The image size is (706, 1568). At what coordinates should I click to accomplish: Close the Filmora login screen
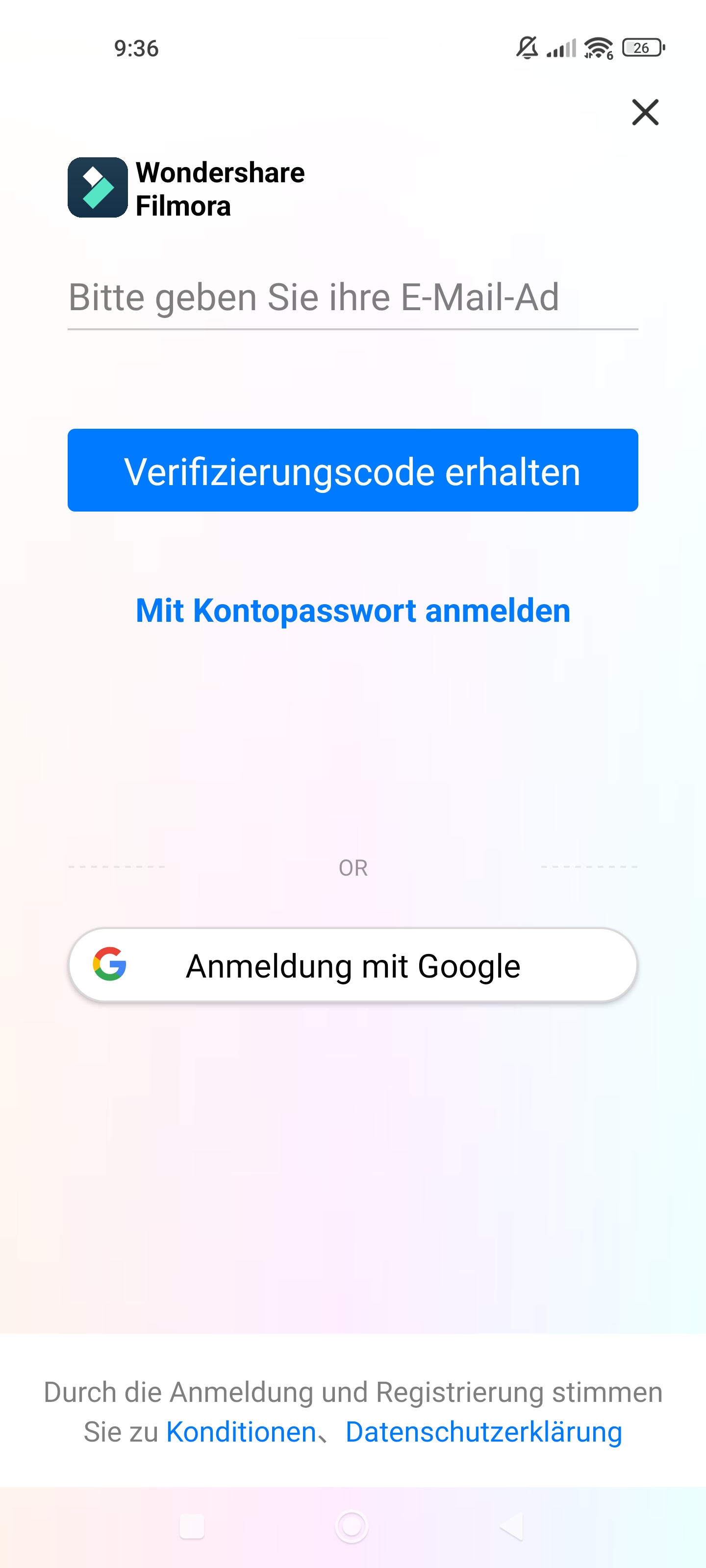pos(645,113)
